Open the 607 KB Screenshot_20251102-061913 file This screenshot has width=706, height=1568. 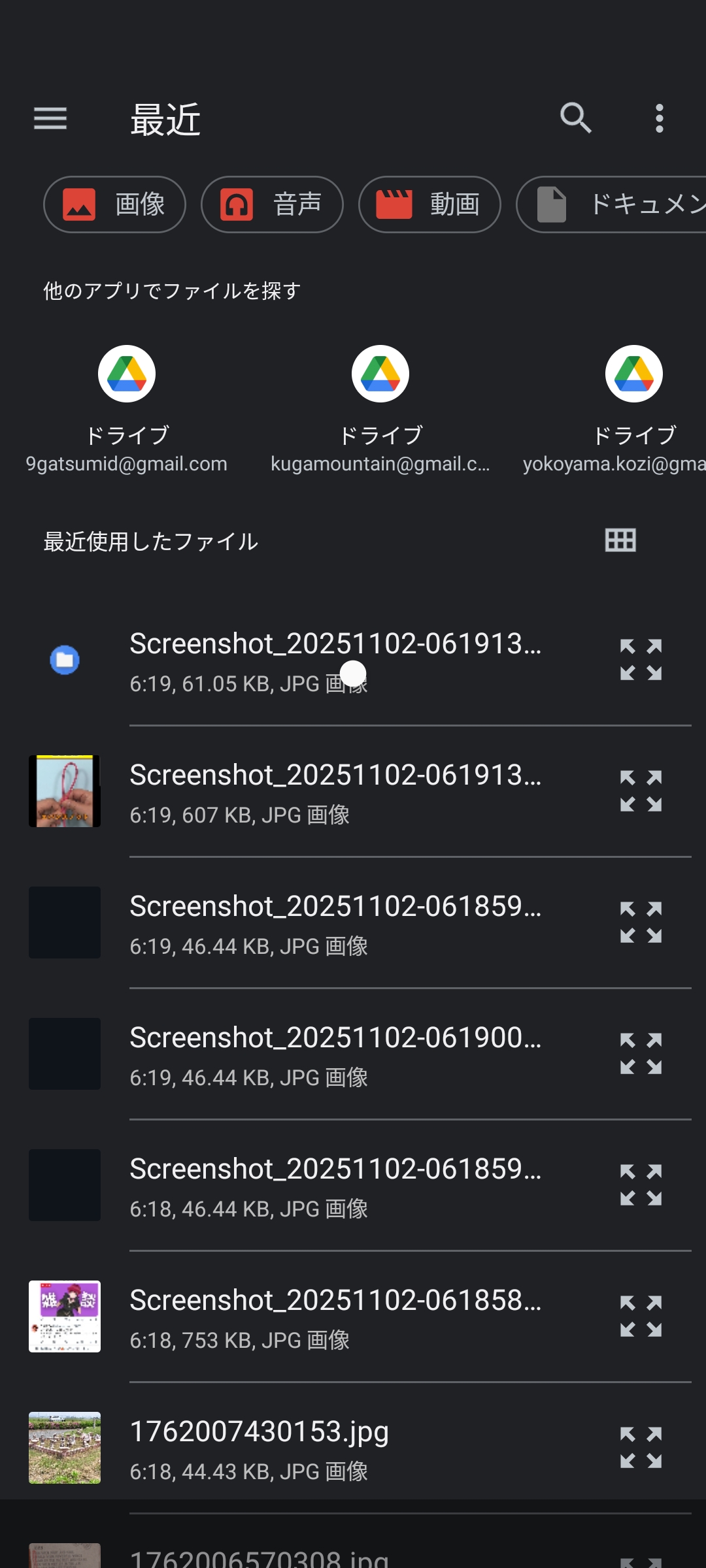tap(335, 791)
